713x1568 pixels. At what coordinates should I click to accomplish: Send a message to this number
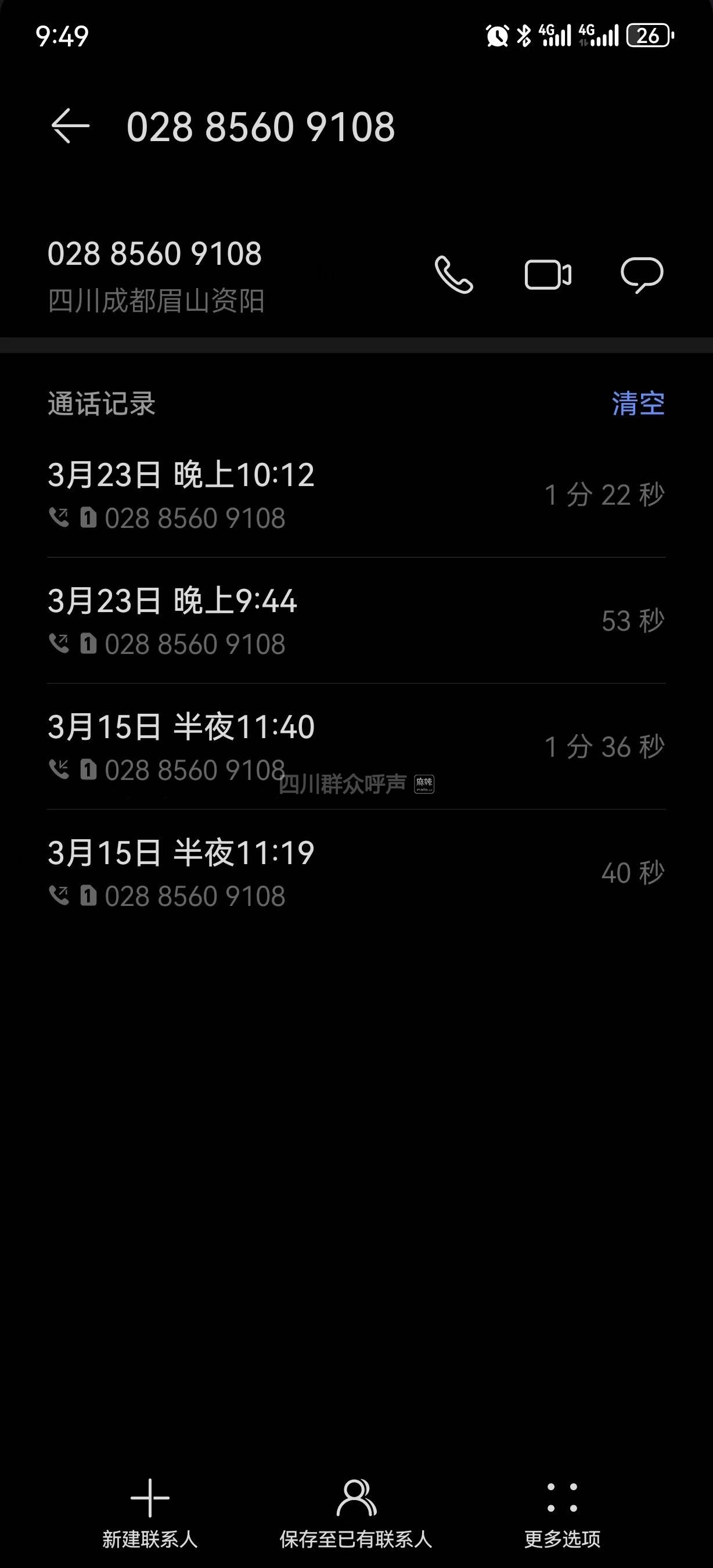(641, 275)
